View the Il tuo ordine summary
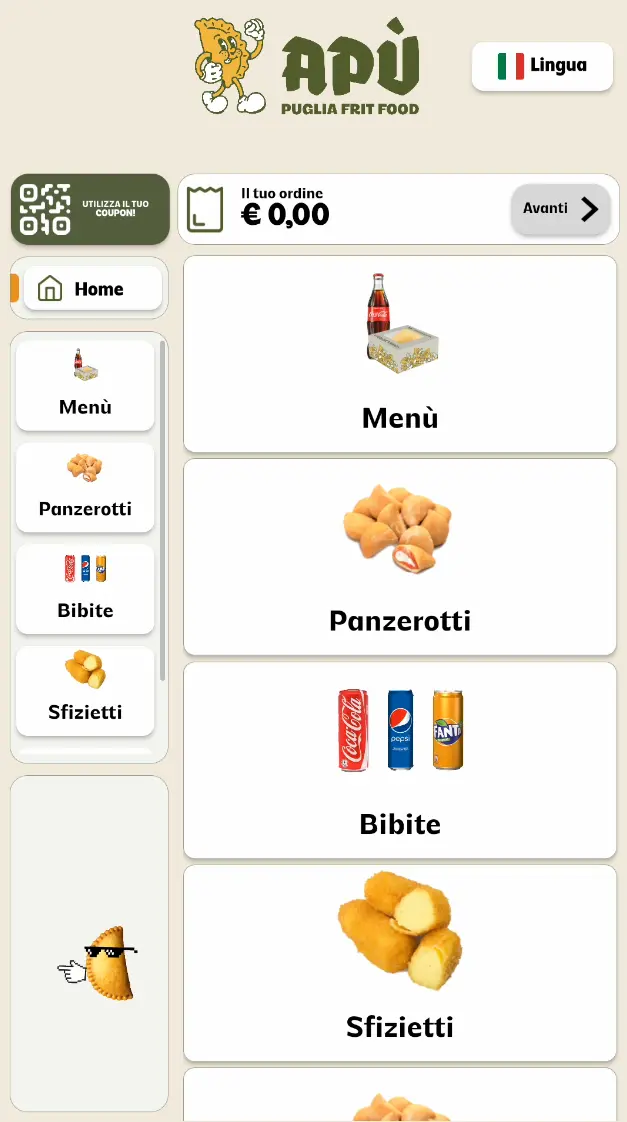 (285, 208)
